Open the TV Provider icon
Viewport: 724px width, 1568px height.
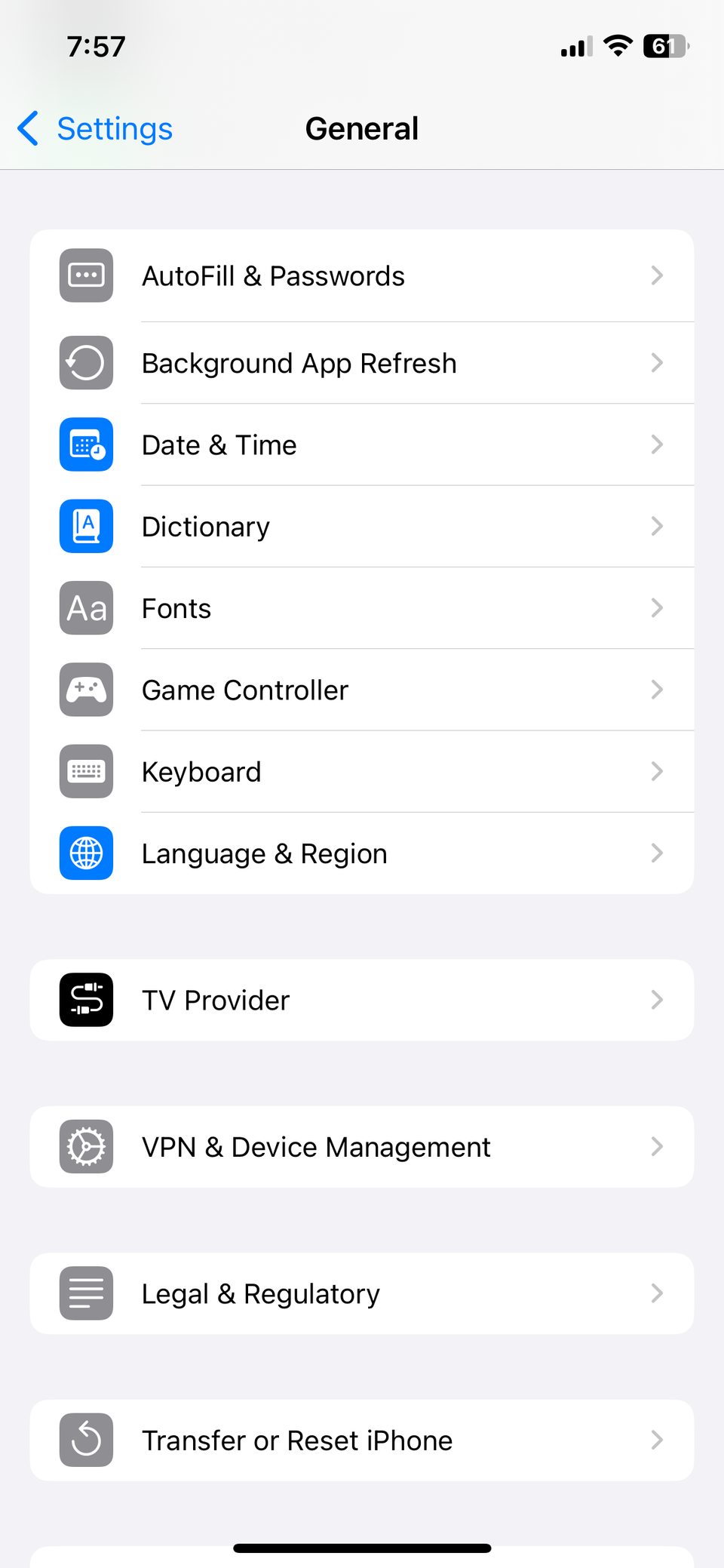[x=85, y=1000]
